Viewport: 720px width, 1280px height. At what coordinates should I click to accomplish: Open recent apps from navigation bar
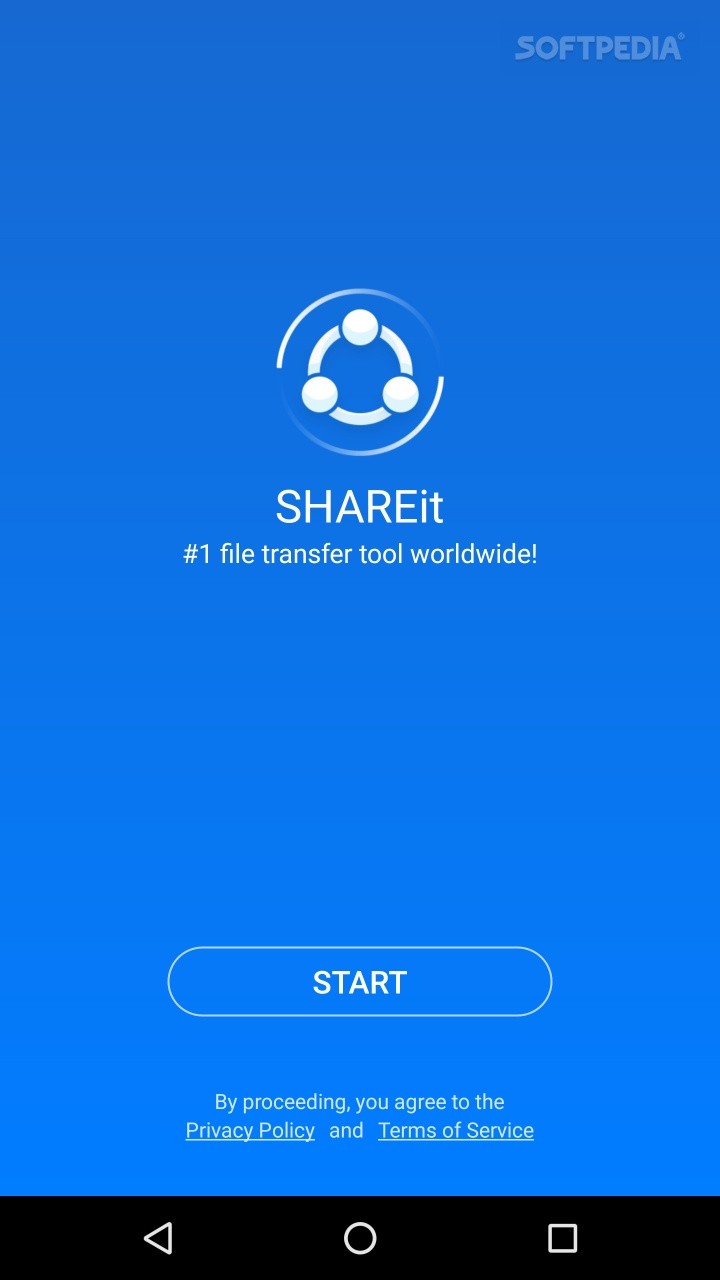click(x=562, y=1238)
